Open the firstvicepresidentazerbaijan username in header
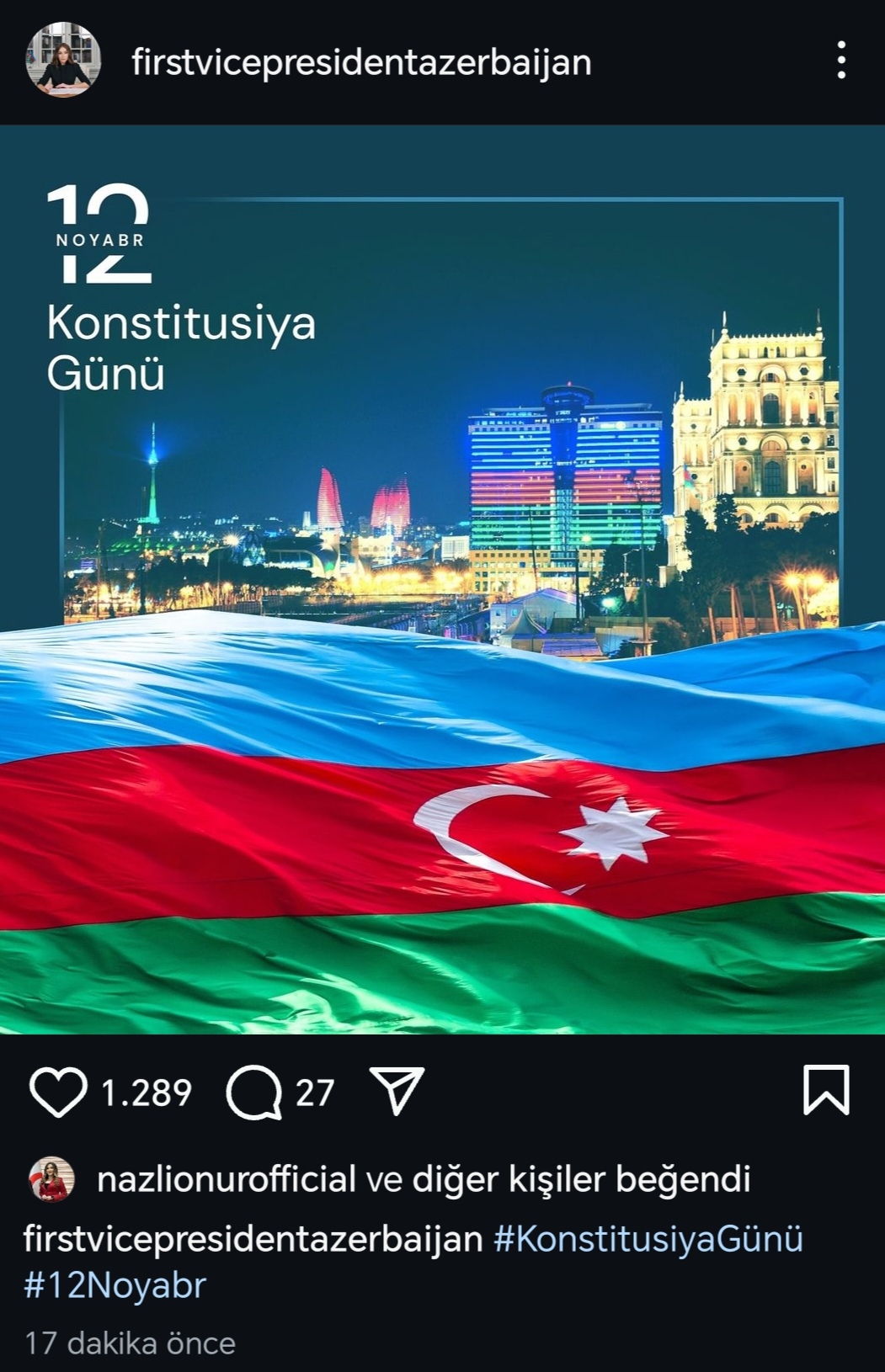Viewport: 885px width, 1372px height. 361,62
